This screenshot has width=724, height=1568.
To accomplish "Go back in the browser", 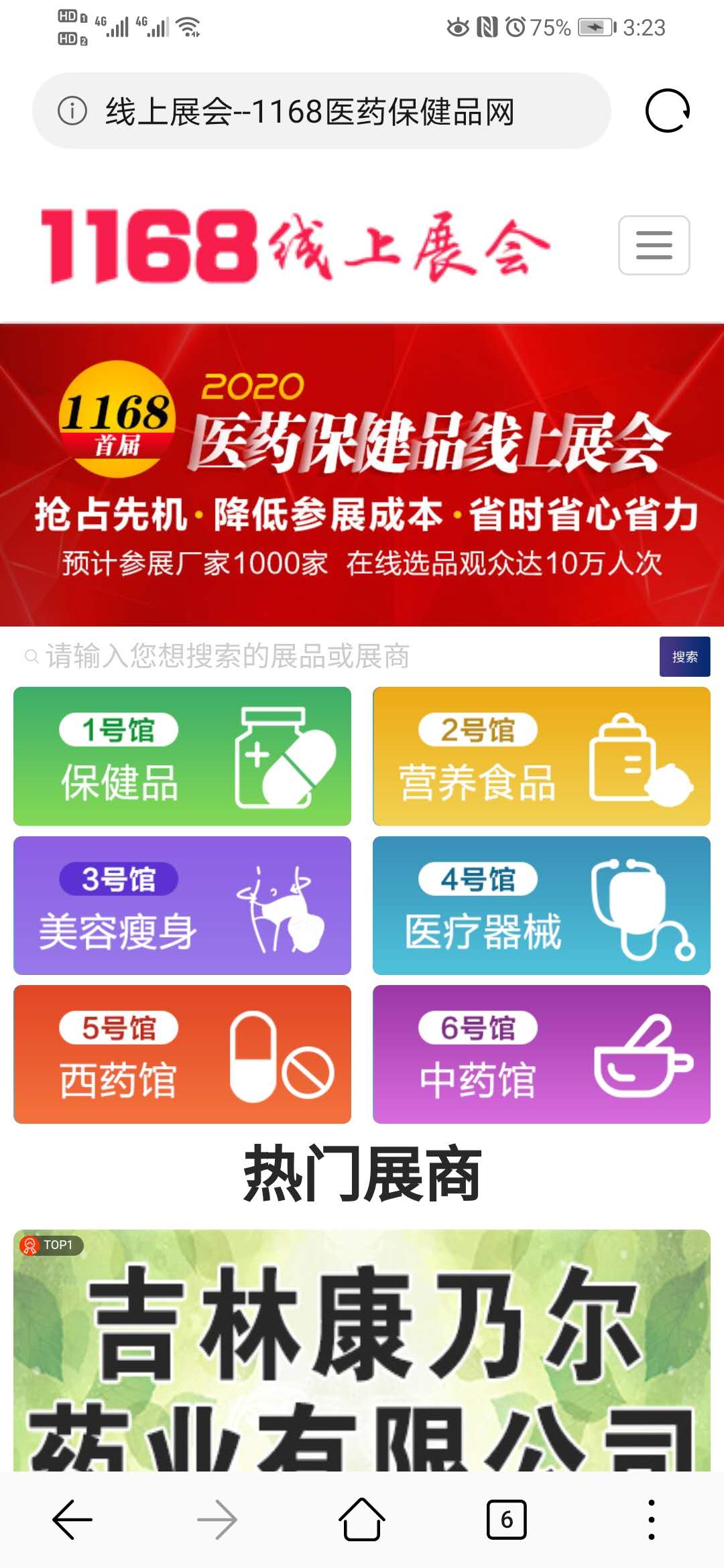I will pyautogui.click(x=72, y=1519).
